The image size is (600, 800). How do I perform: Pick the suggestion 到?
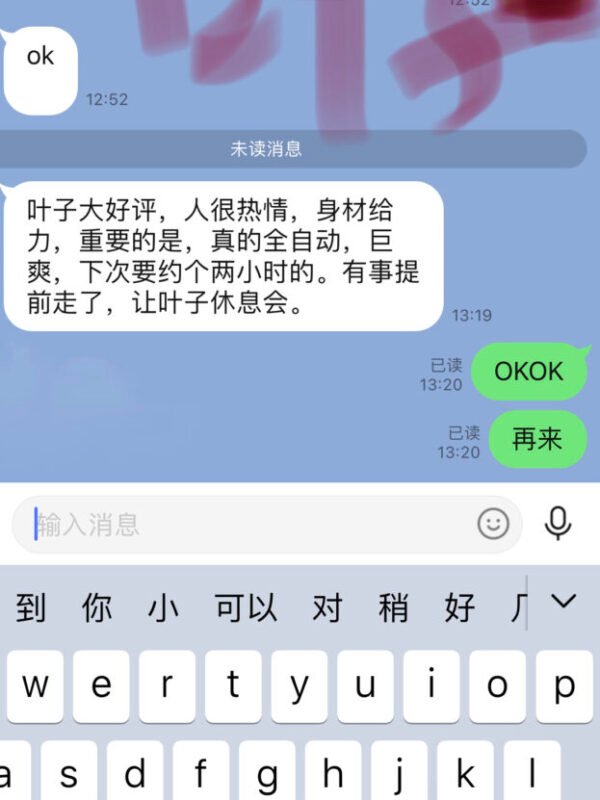click(31, 608)
